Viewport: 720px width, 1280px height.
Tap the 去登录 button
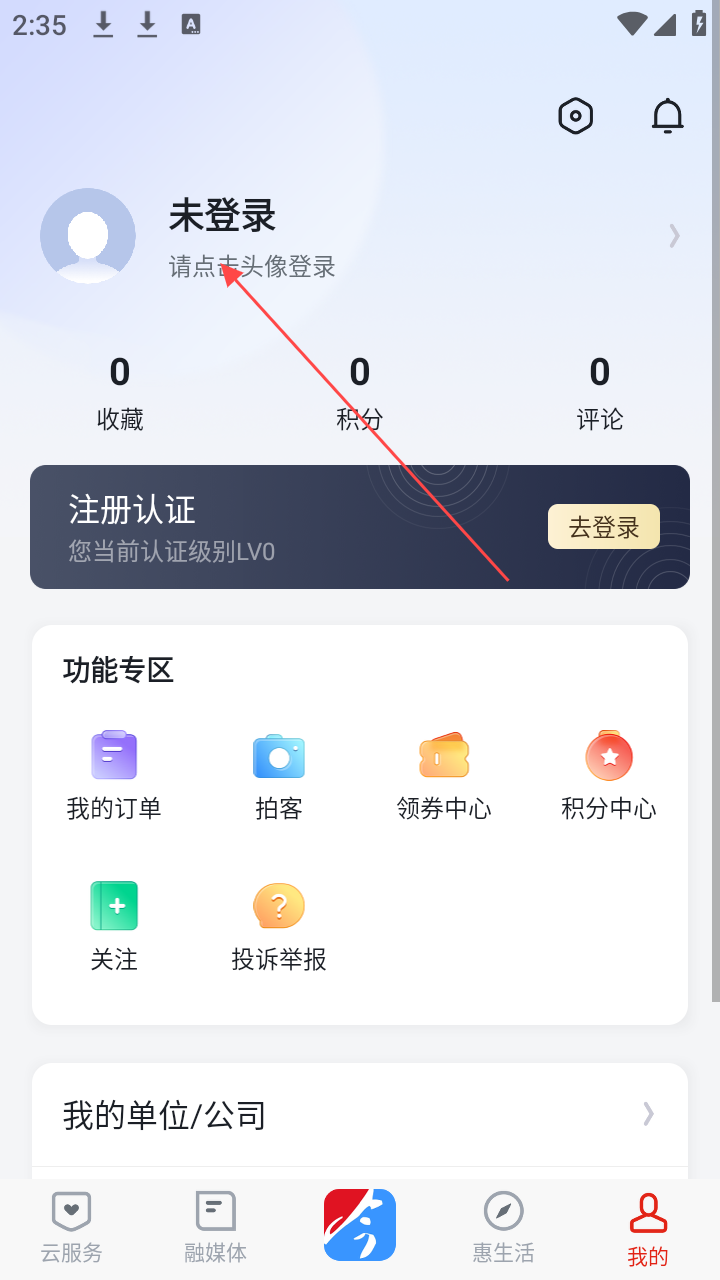[603, 527]
